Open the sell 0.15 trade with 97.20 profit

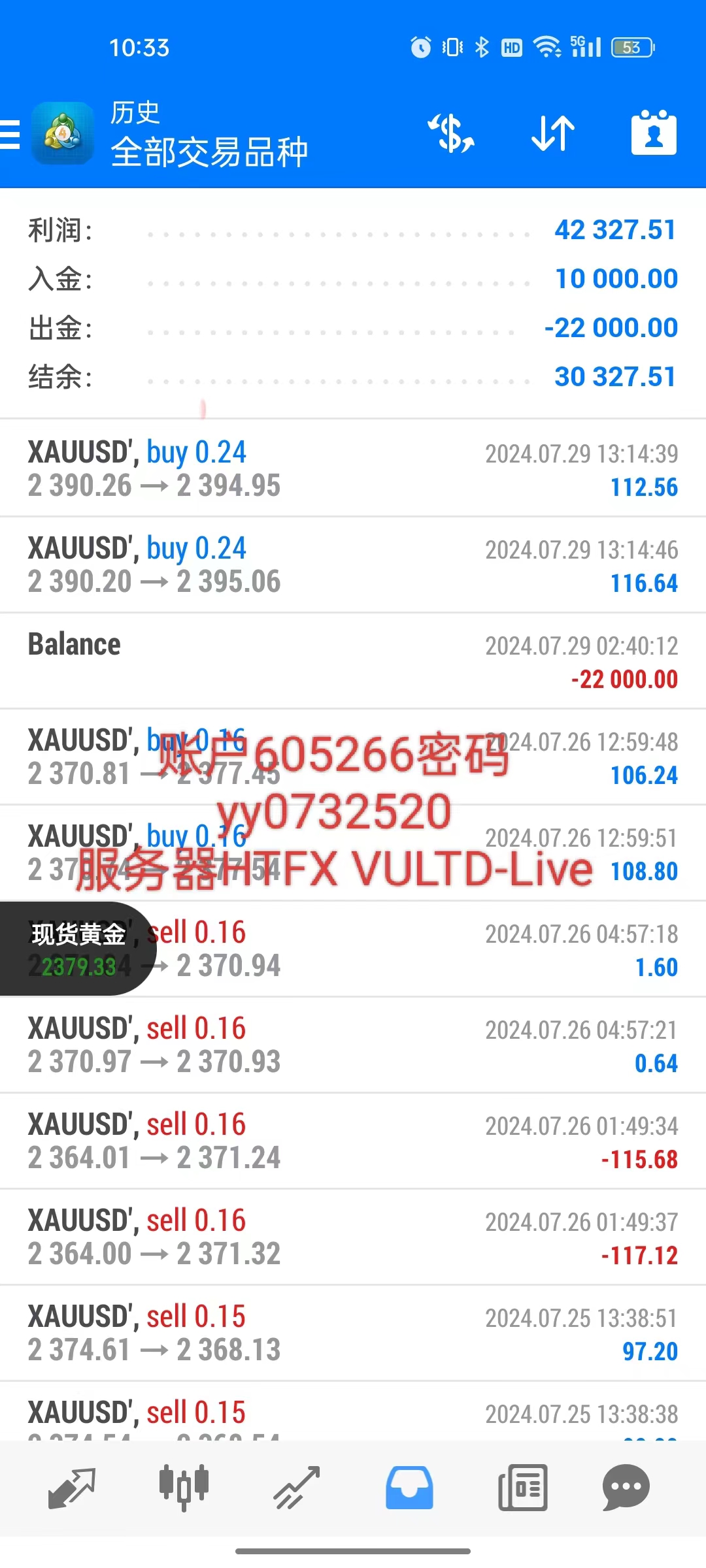tap(353, 1333)
